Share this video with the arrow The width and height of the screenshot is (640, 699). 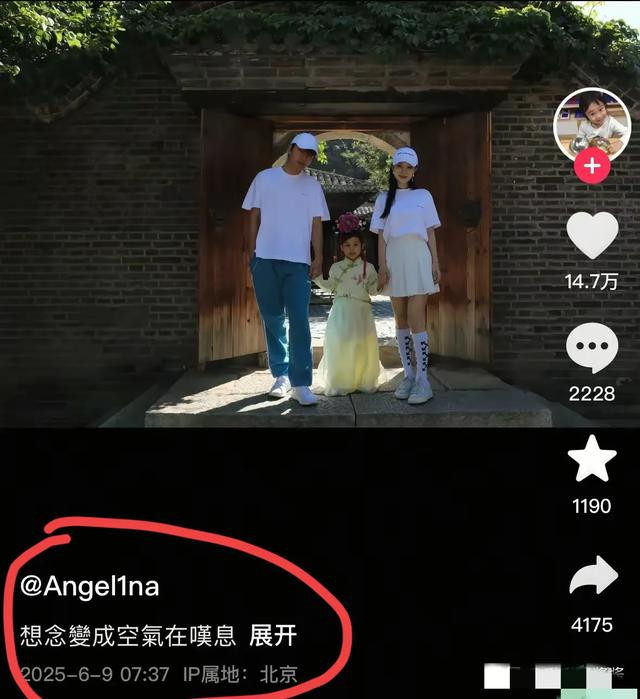(592, 576)
